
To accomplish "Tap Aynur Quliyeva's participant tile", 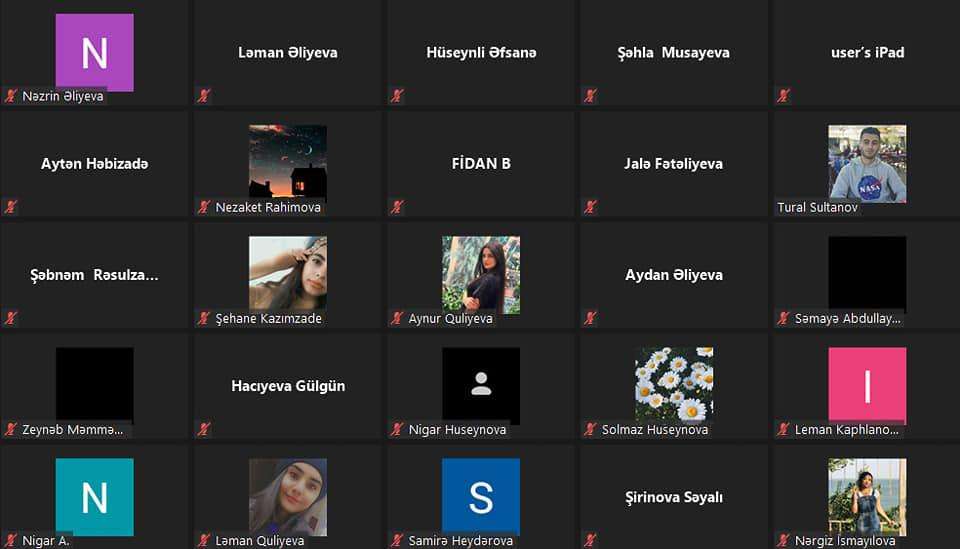I will point(481,273).
